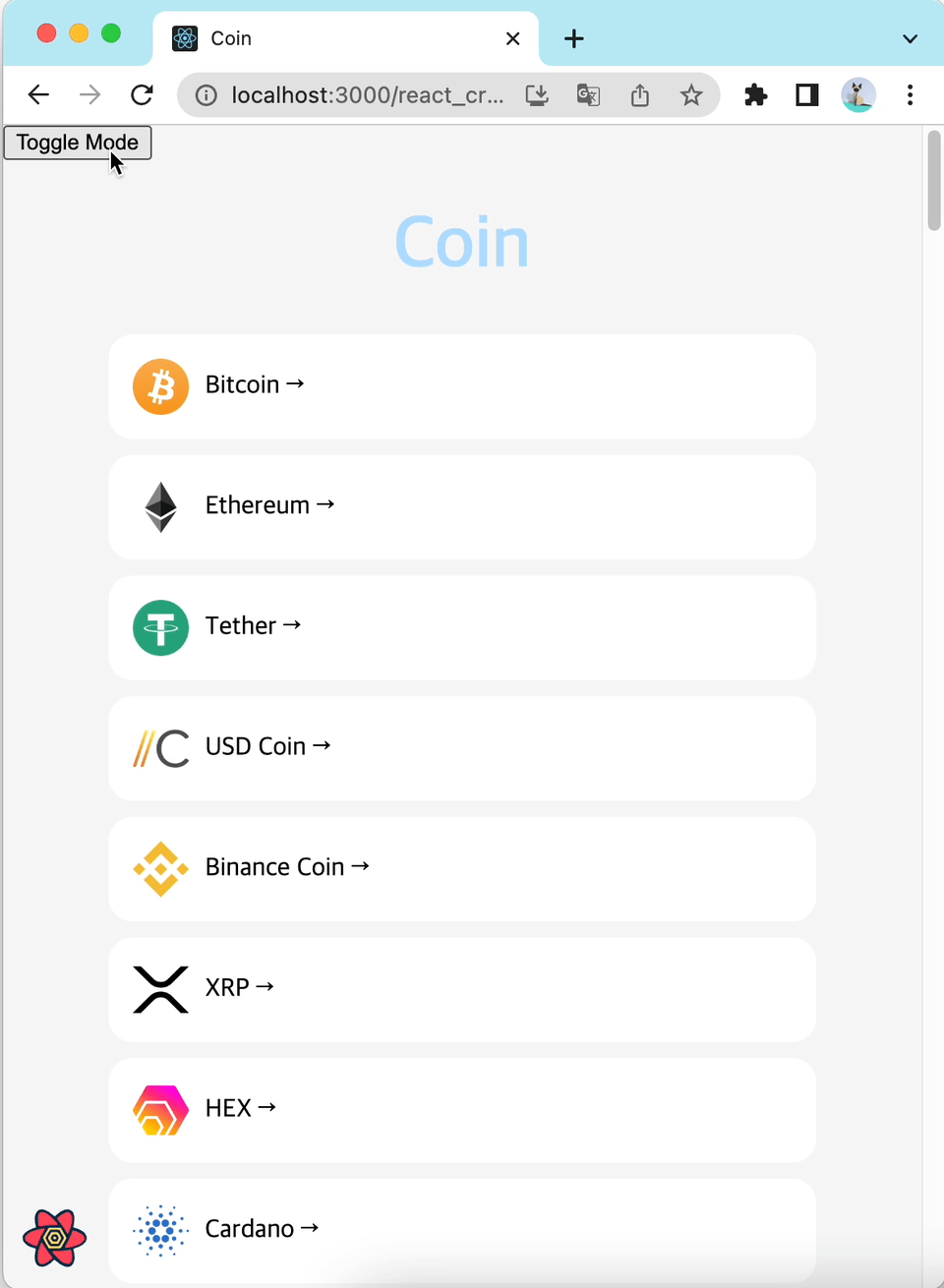Reload the page in the browser
944x1288 pixels.
click(143, 94)
